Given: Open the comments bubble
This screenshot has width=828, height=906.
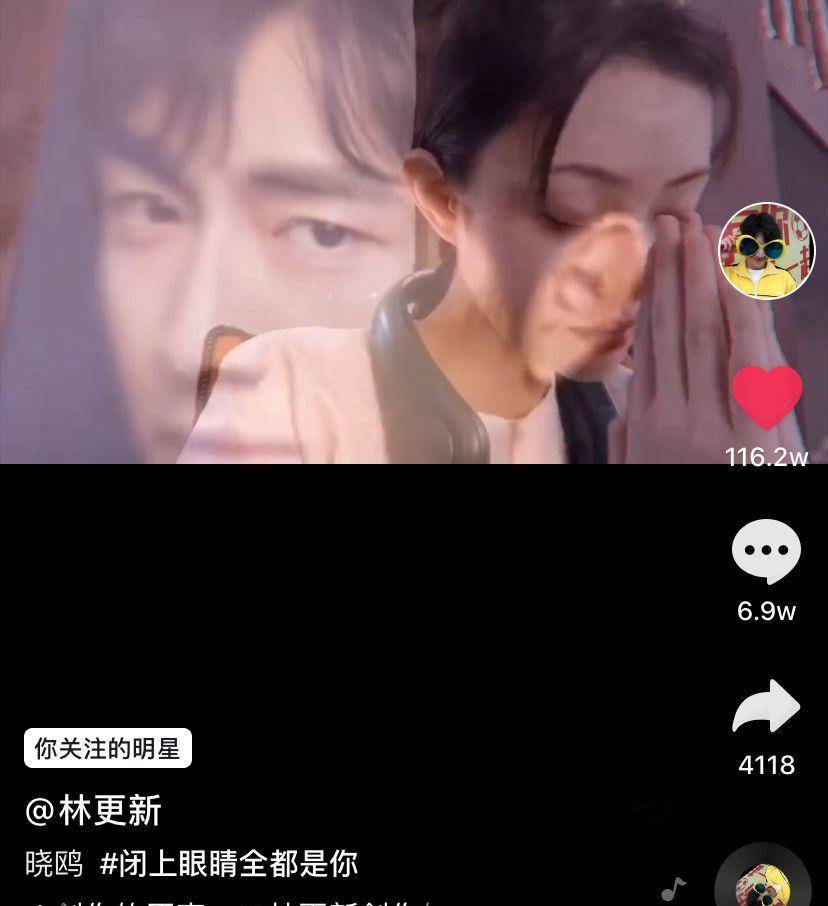Looking at the screenshot, I should pos(767,551).
